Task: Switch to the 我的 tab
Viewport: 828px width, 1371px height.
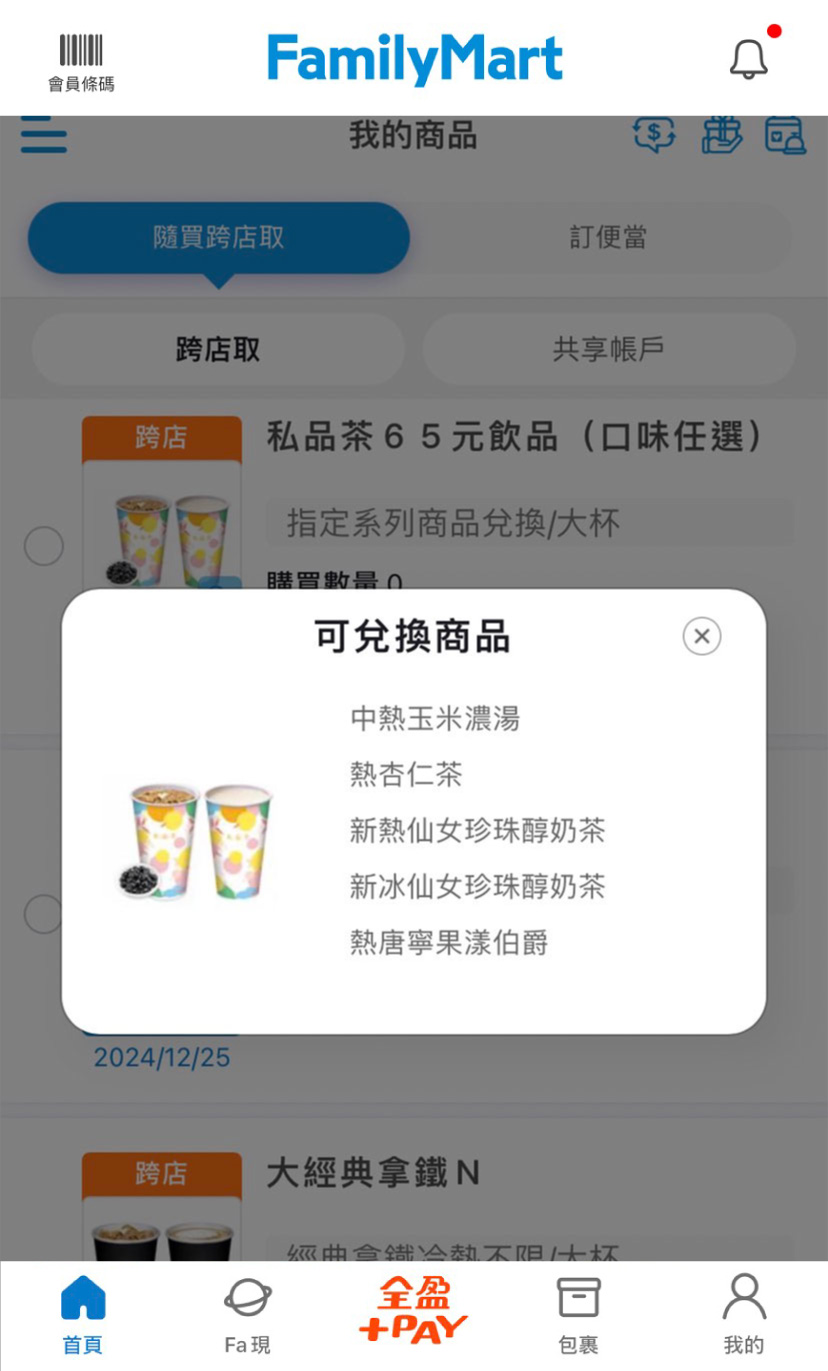Action: click(x=744, y=1314)
